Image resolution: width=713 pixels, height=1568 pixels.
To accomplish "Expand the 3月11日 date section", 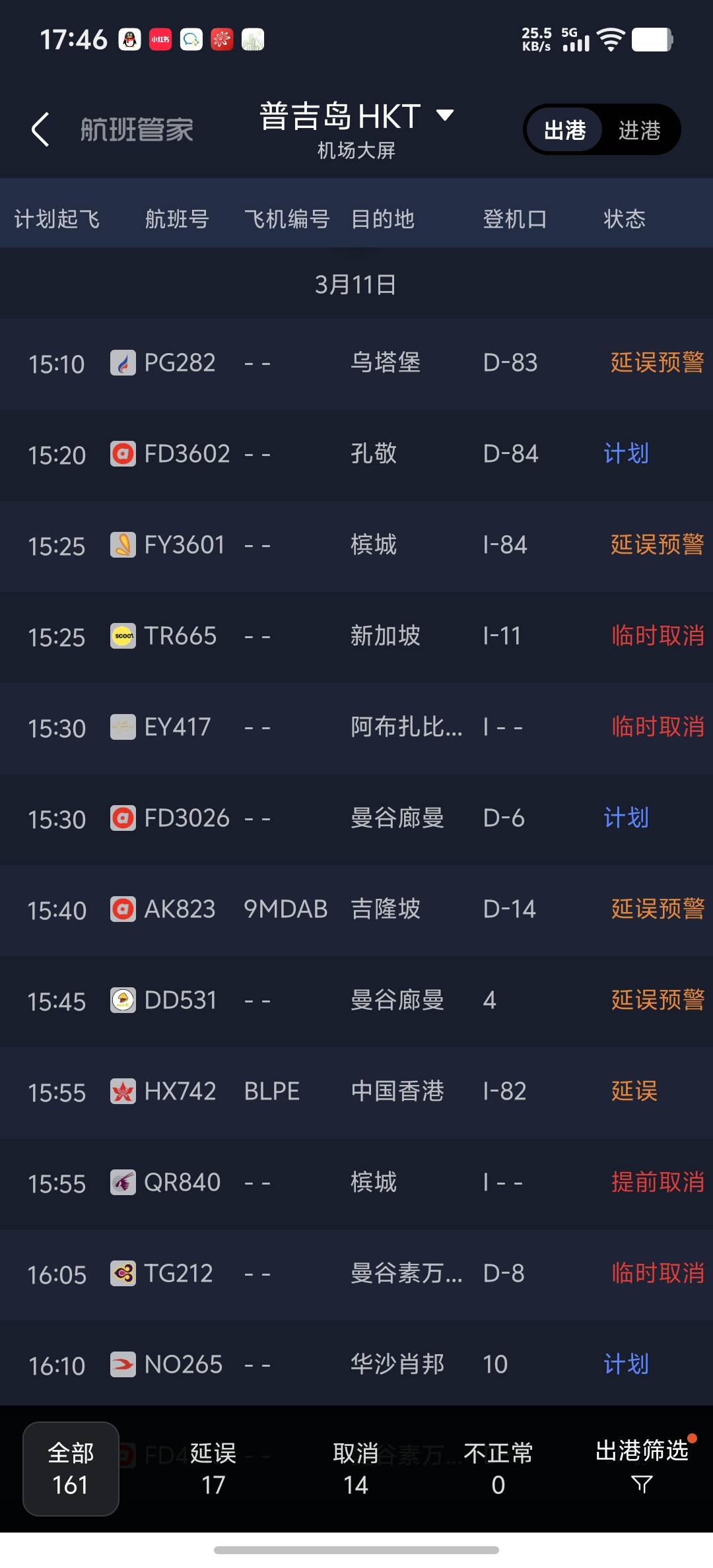I will tap(356, 284).
